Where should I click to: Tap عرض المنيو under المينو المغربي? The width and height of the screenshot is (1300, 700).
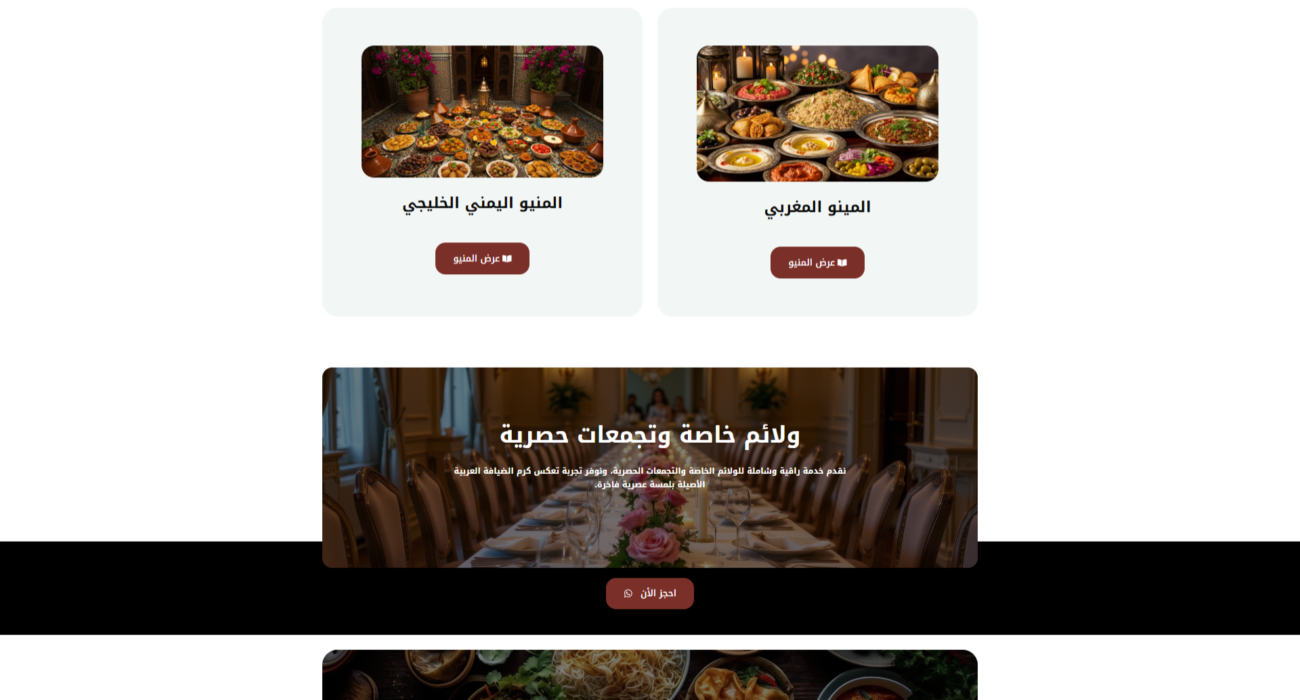pyautogui.click(x=817, y=263)
